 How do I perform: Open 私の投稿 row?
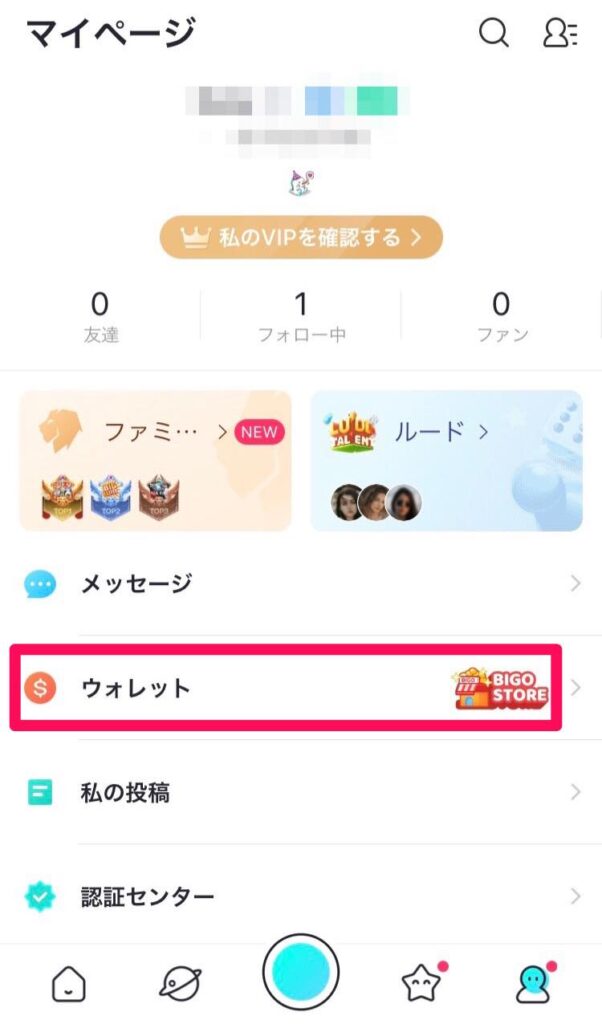pyautogui.click(x=300, y=793)
